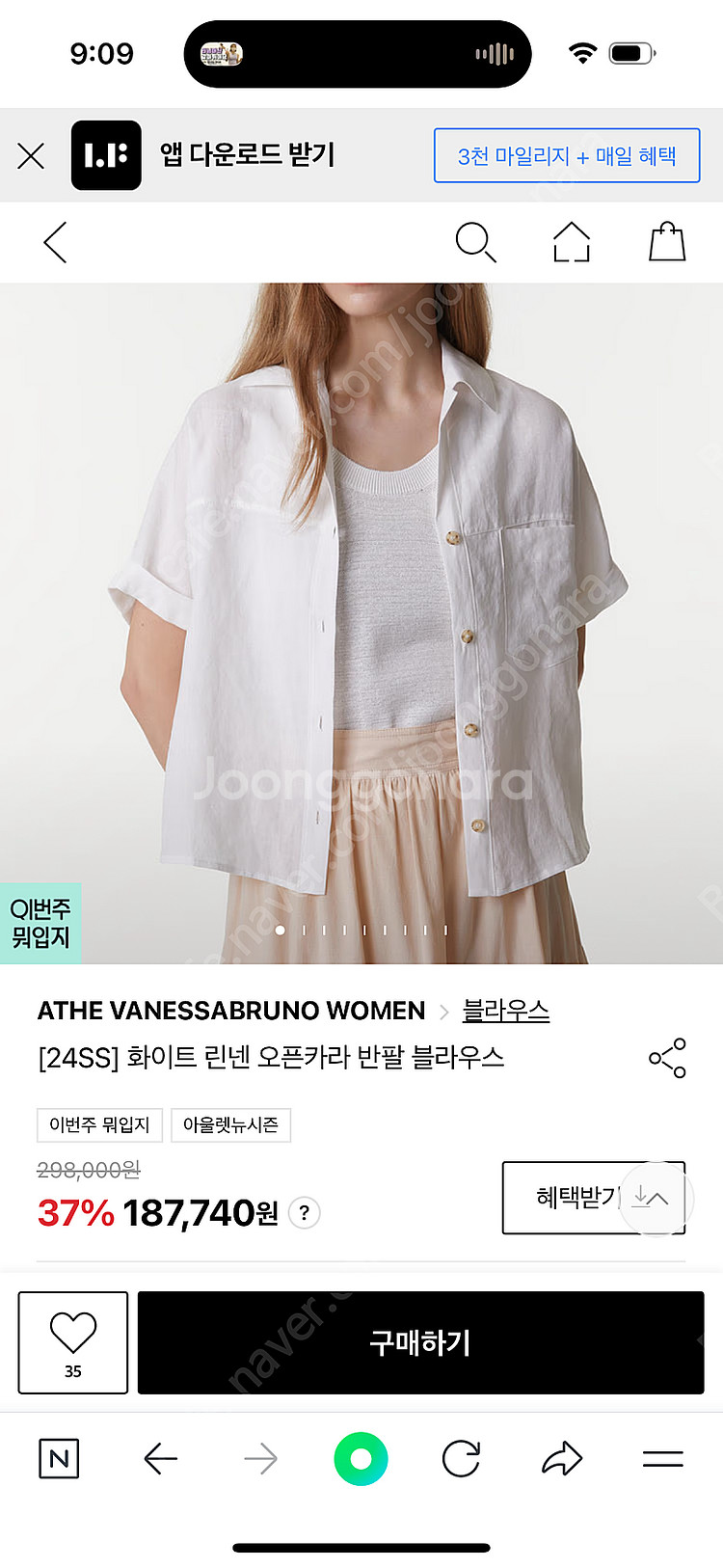Tap the 3천 마일리지 + 매일 혜택 button
This screenshot has height=1568, width=723.
[567, 155]
